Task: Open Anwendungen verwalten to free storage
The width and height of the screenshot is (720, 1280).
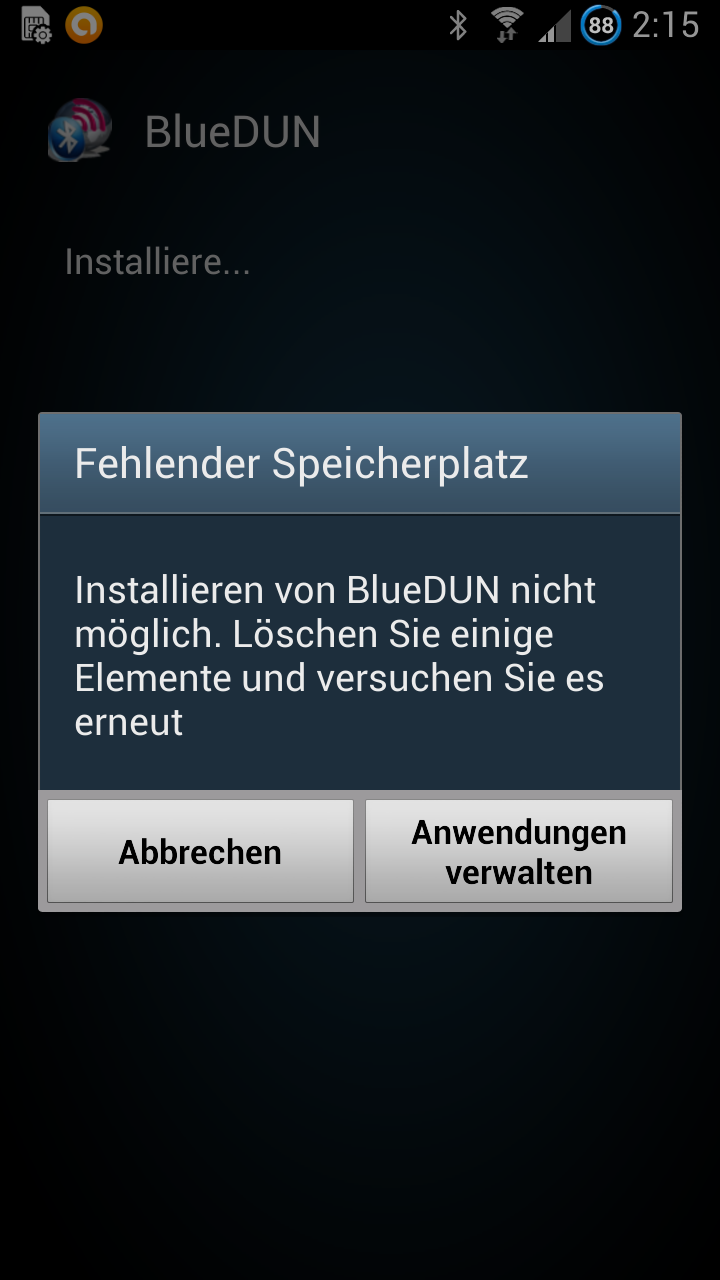Action: tap(518, 851)
